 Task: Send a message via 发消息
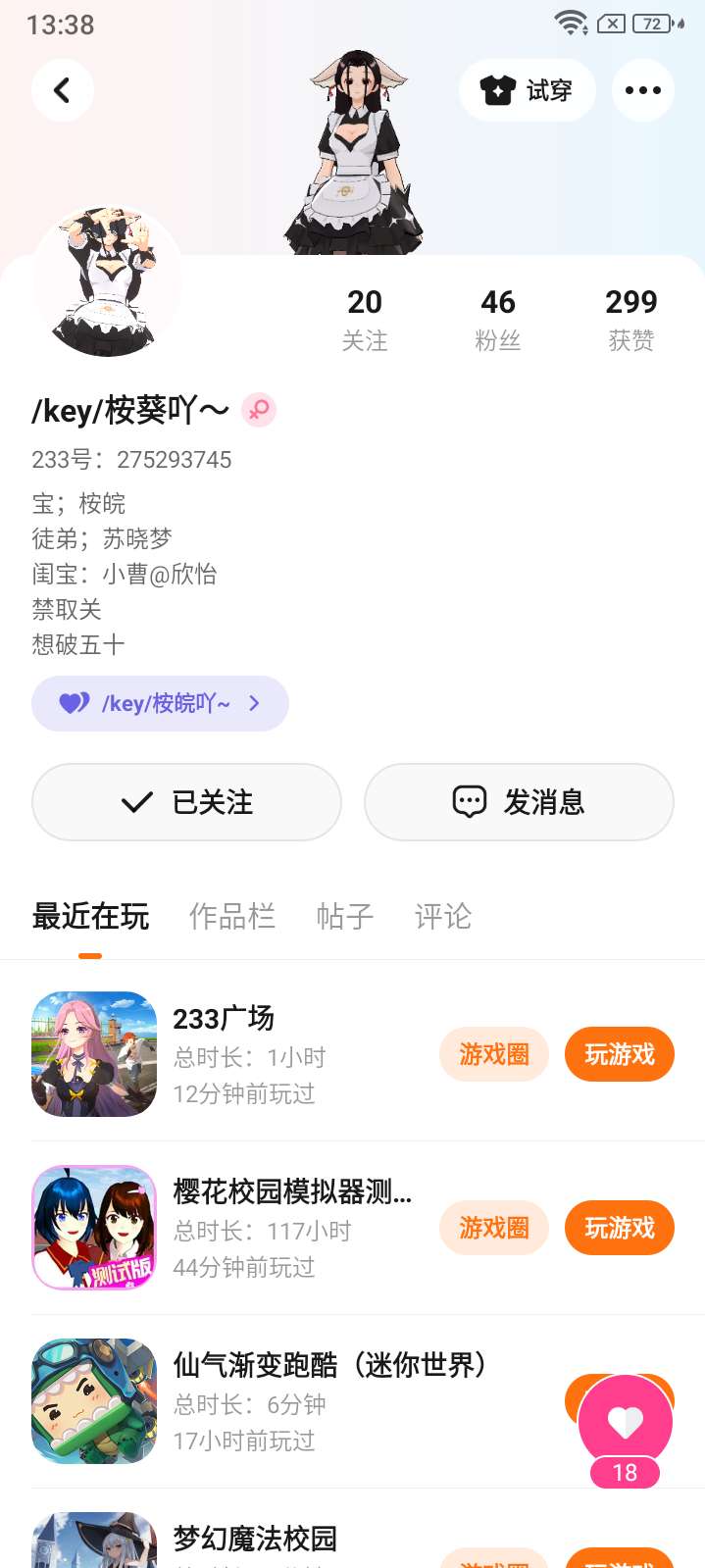tap(519, 802)
